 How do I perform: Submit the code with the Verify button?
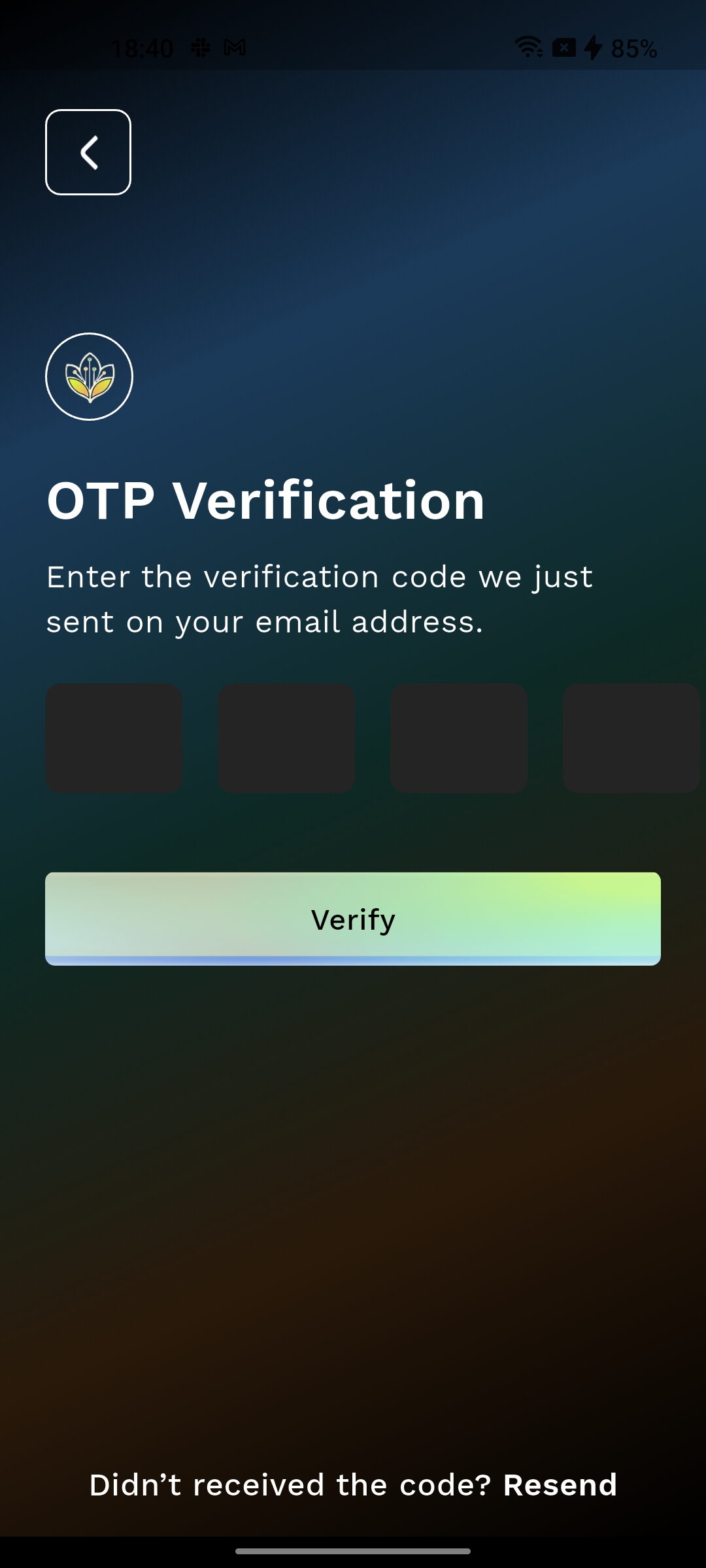(x=353, y=919)
